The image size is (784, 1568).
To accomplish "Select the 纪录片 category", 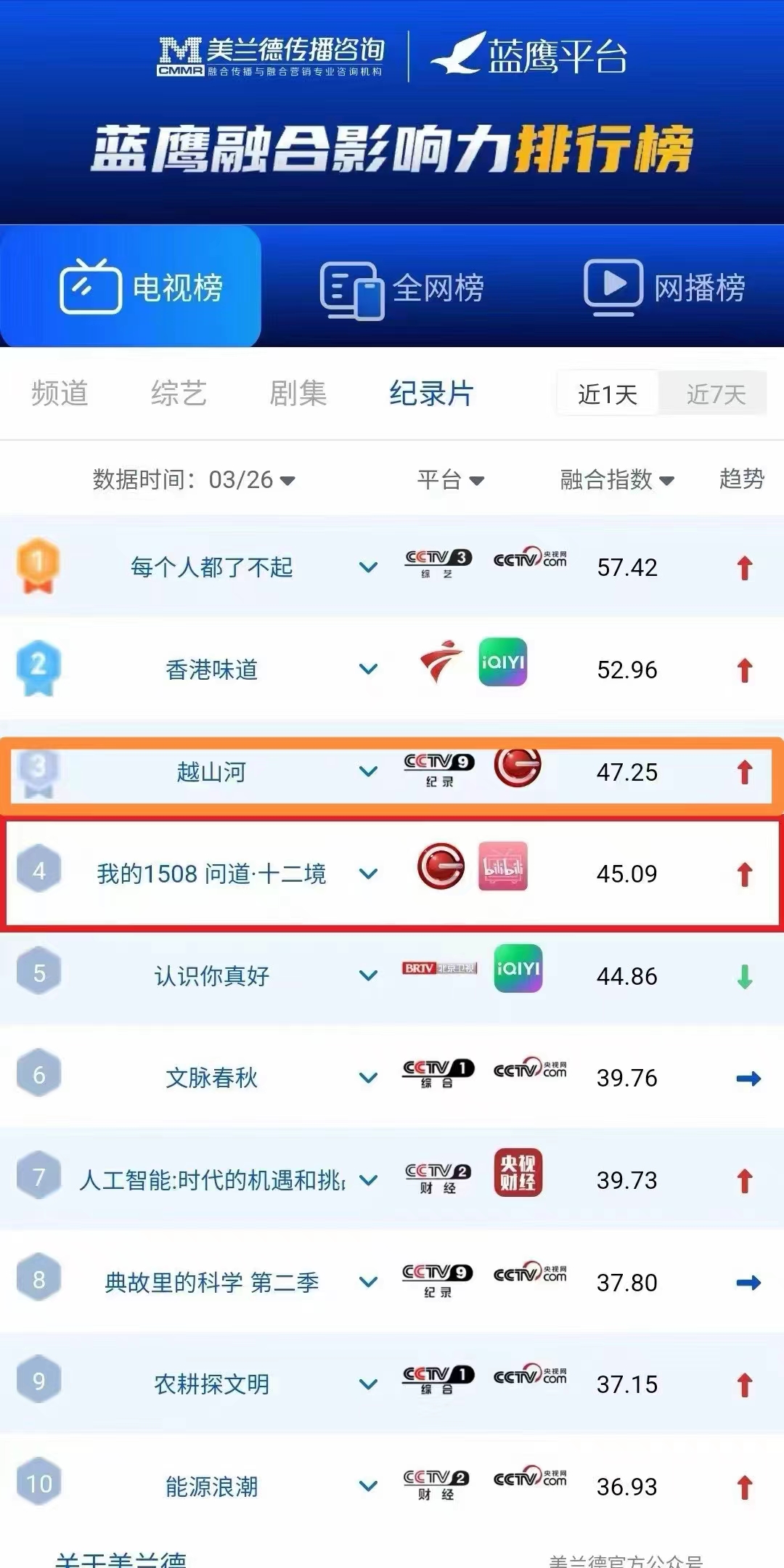I will pyautogui.click(x=431, y=394).
